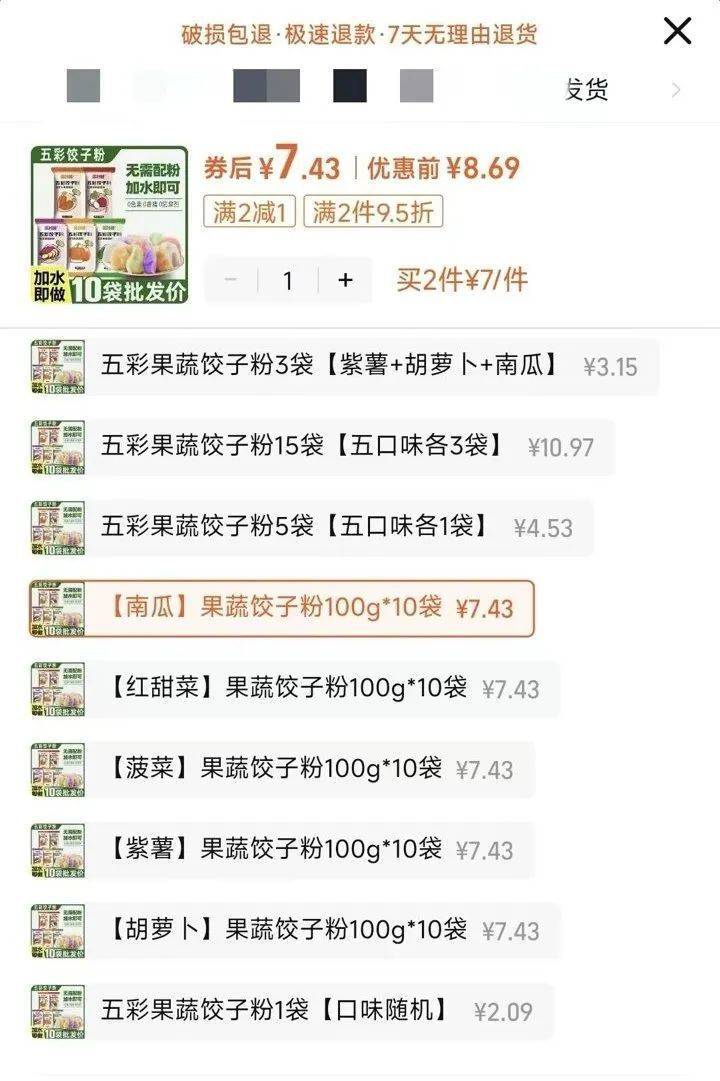
Task: Tap the 买2件¥7/件 offer
Action: 463,281
